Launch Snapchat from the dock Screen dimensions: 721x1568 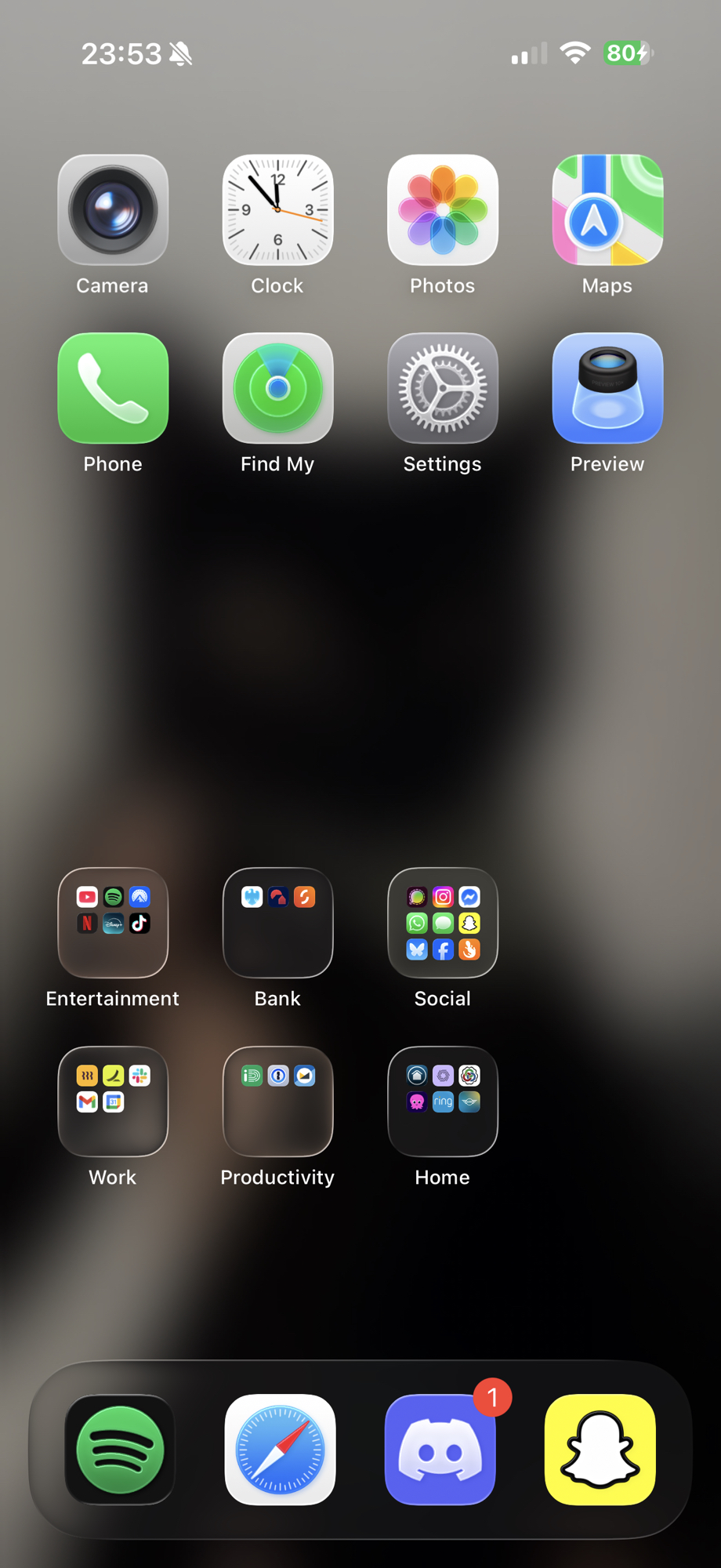(x=600, y=1450)
